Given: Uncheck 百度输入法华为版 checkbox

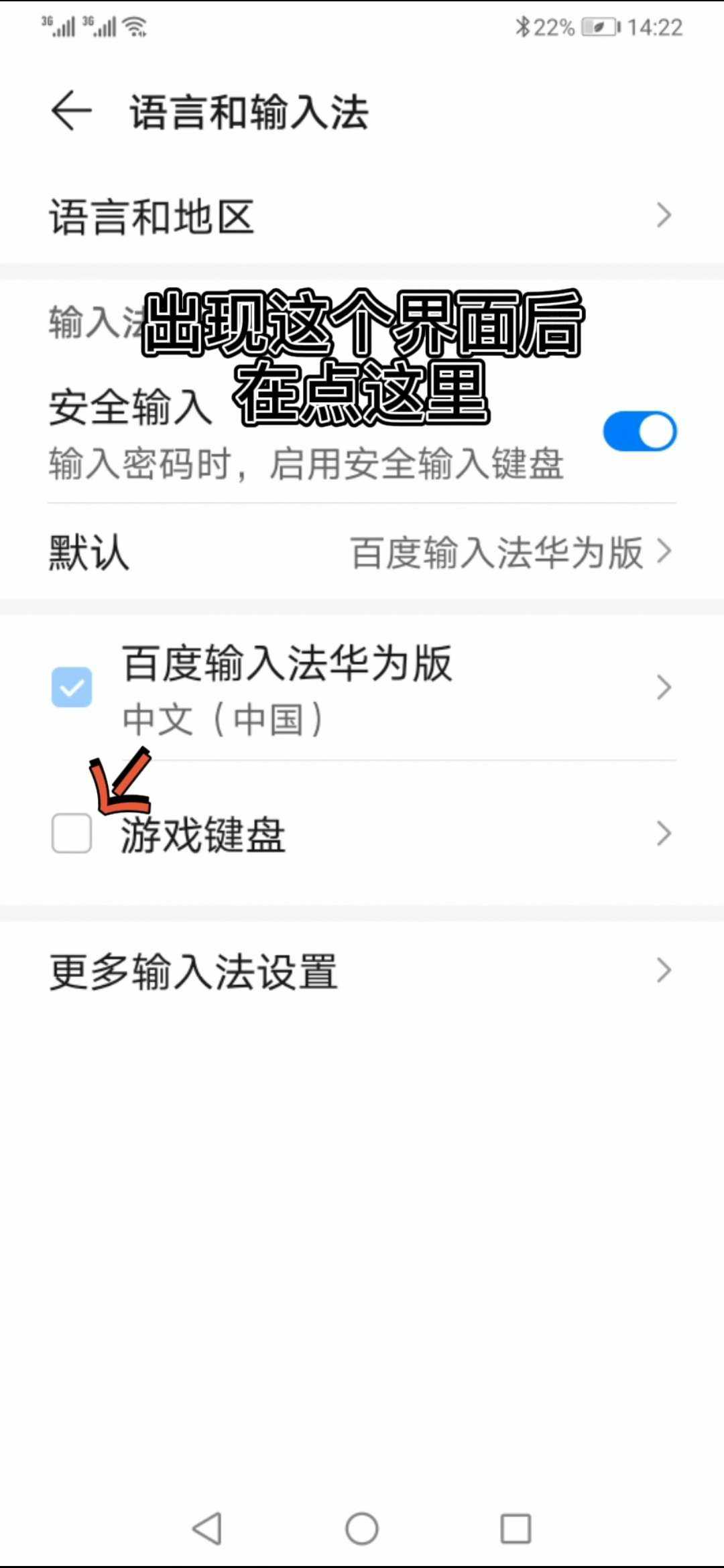Looking at the screenshot, I should pos(72,687).
